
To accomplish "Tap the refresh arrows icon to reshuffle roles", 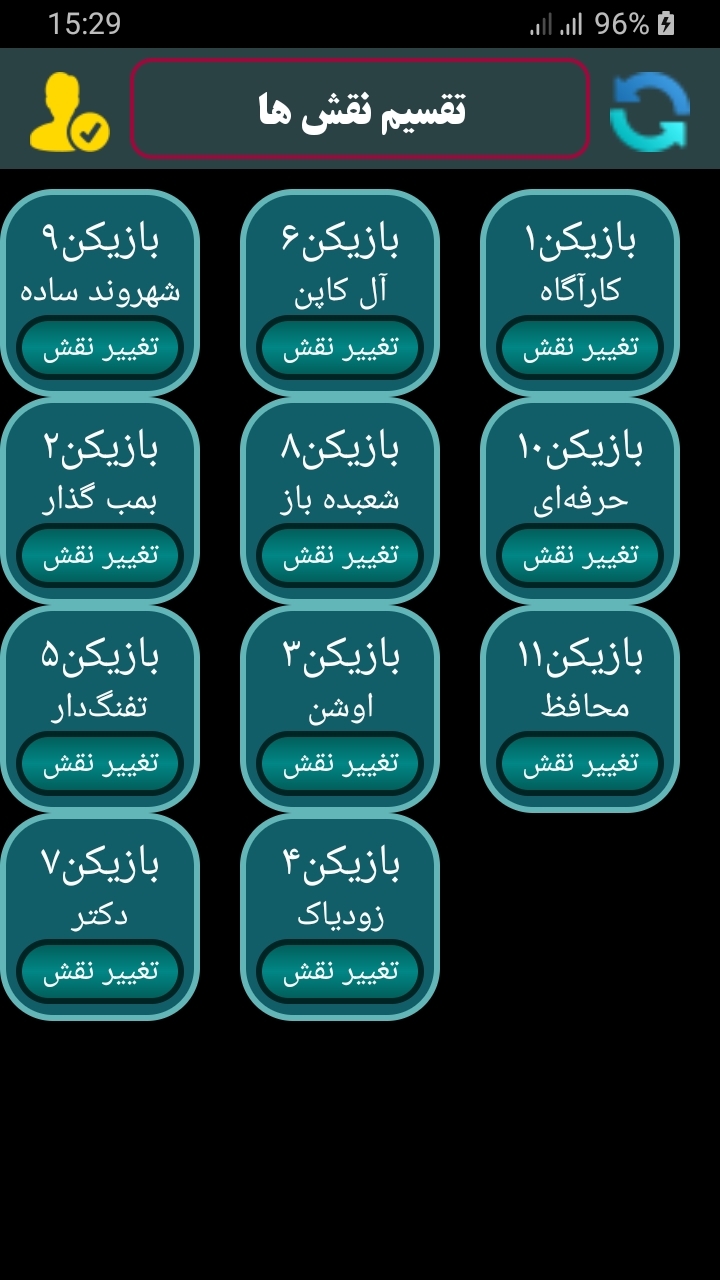I will click(650, 110).
